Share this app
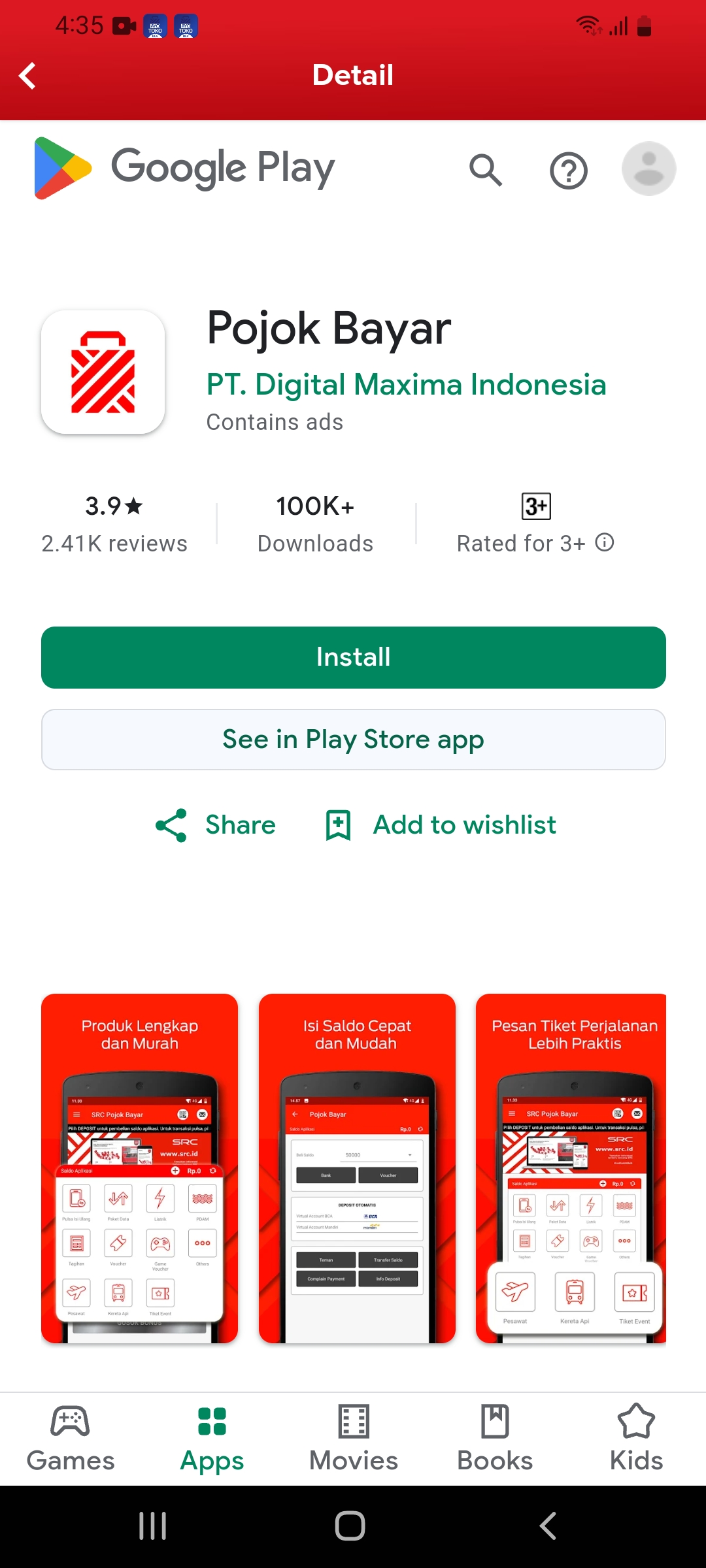The height and width of the screenshot is (1568, 706). coord(216,825)
